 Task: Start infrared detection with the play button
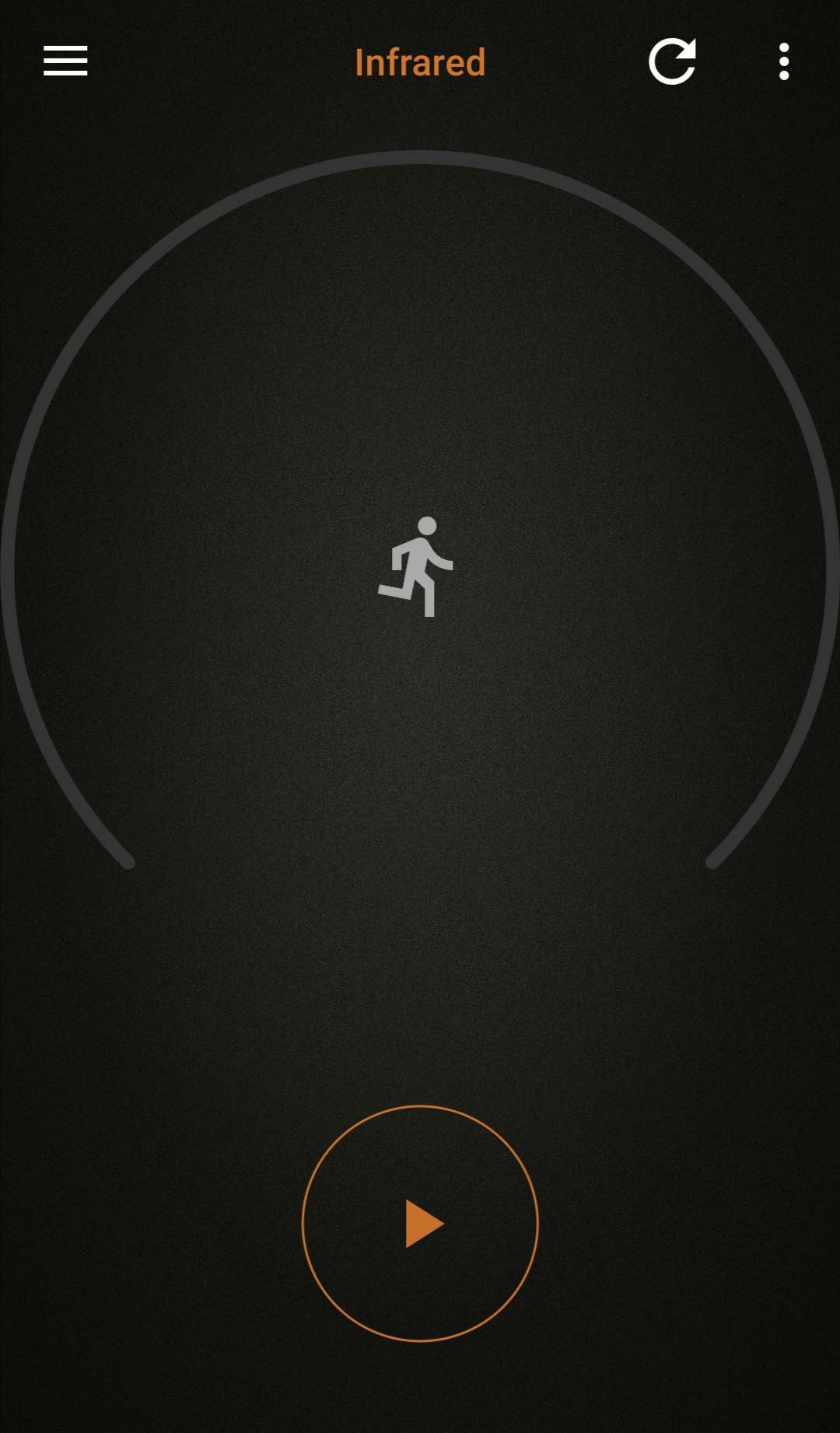tap(420, 1224)
